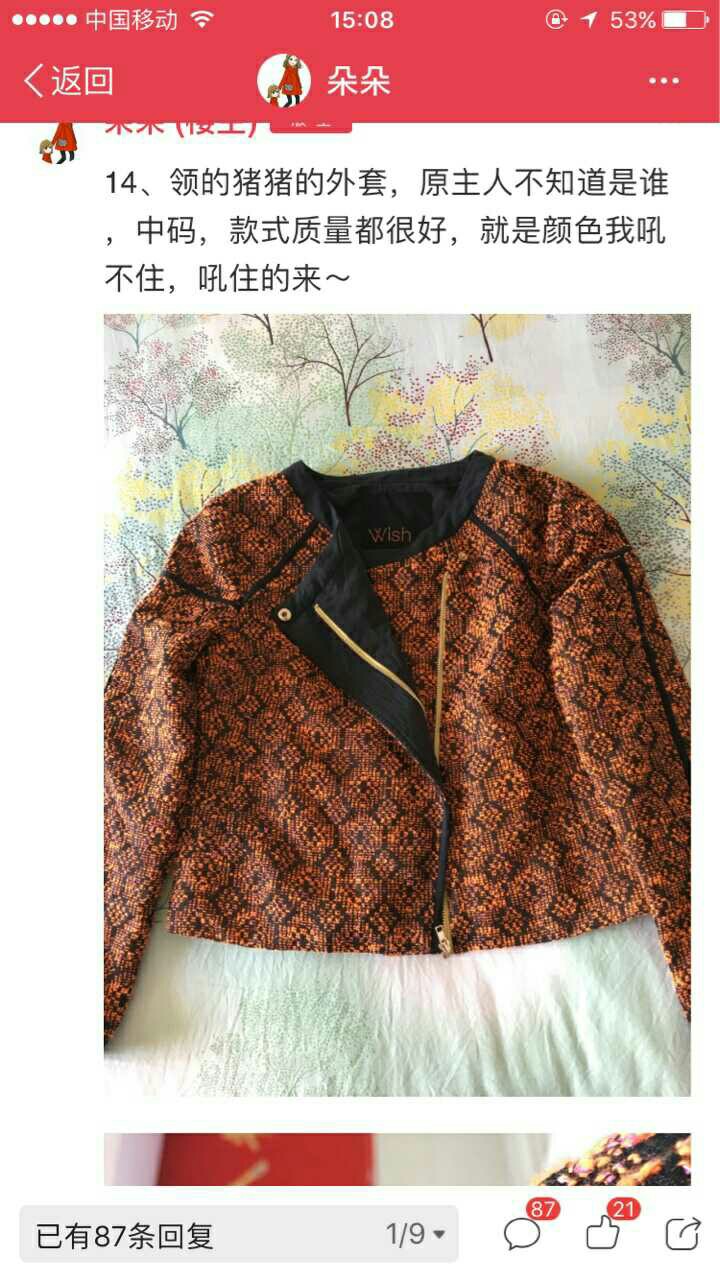
Task: Open the orange jacket photo
Action: [x=397, y=705]
